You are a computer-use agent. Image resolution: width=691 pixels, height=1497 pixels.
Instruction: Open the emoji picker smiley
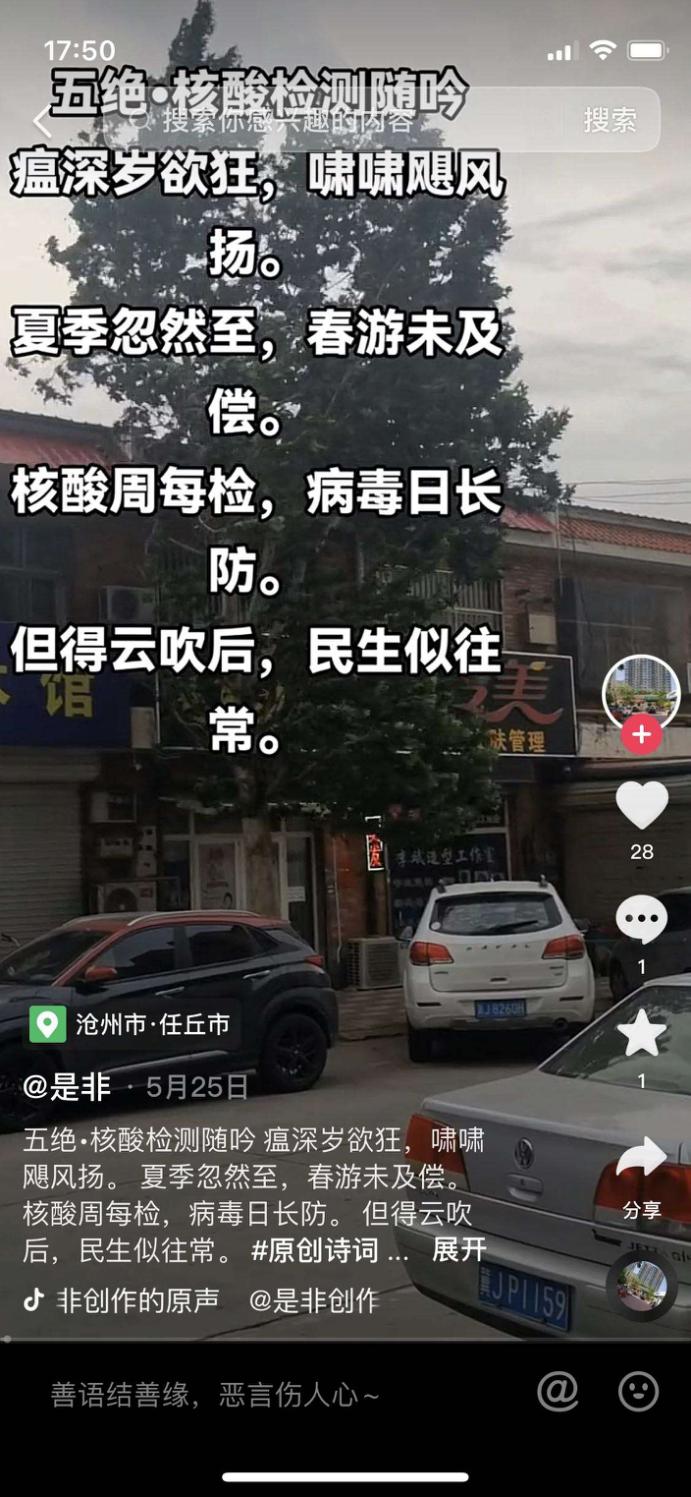[x=638, y=1391]
